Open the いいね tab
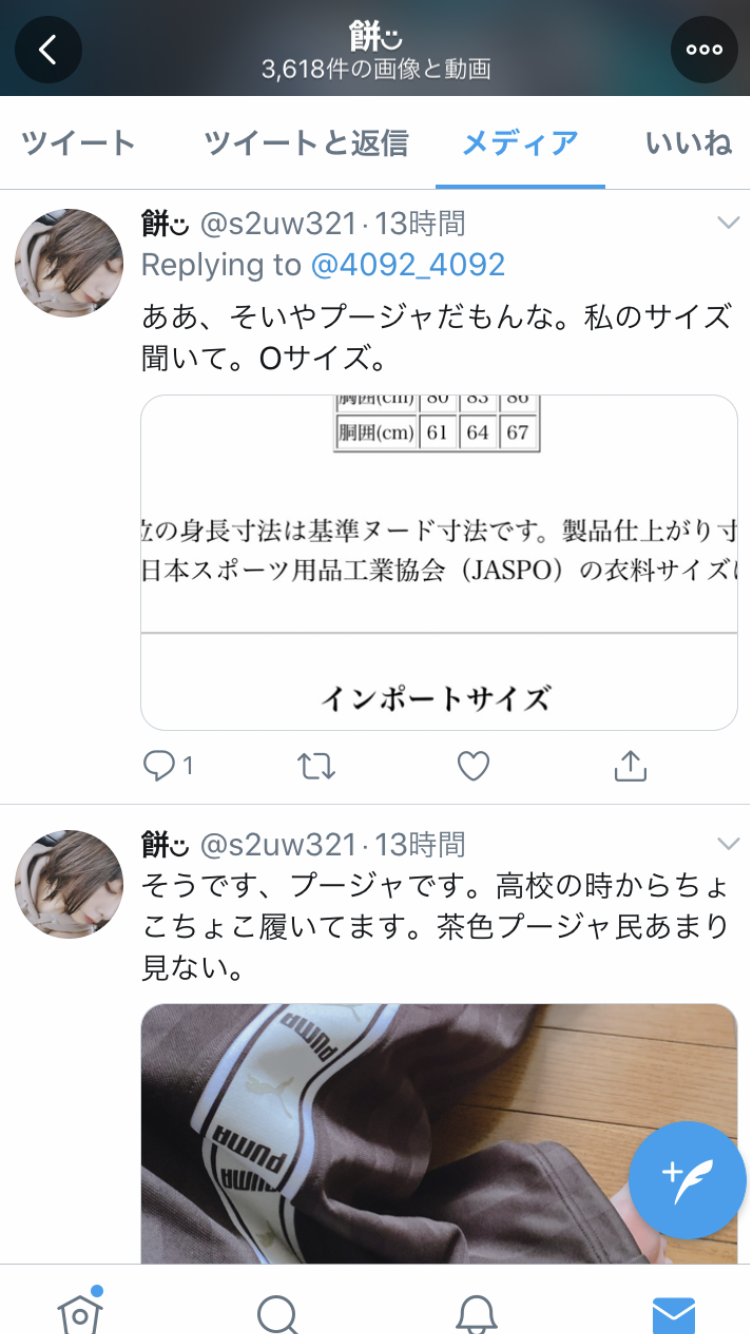The image size is (750, 1334). [689, 143]
